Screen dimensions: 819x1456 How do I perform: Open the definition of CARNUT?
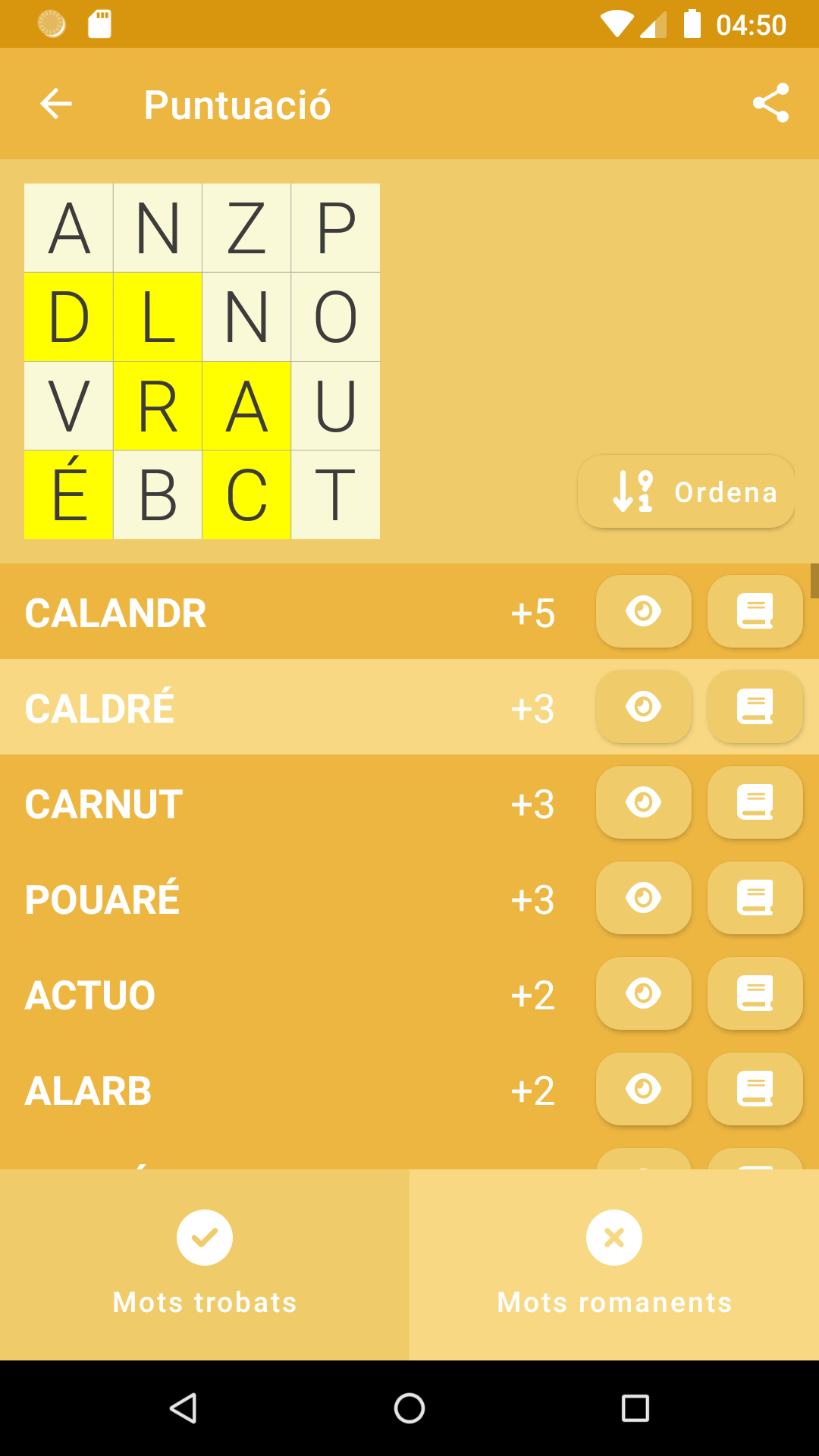(755, 802)
